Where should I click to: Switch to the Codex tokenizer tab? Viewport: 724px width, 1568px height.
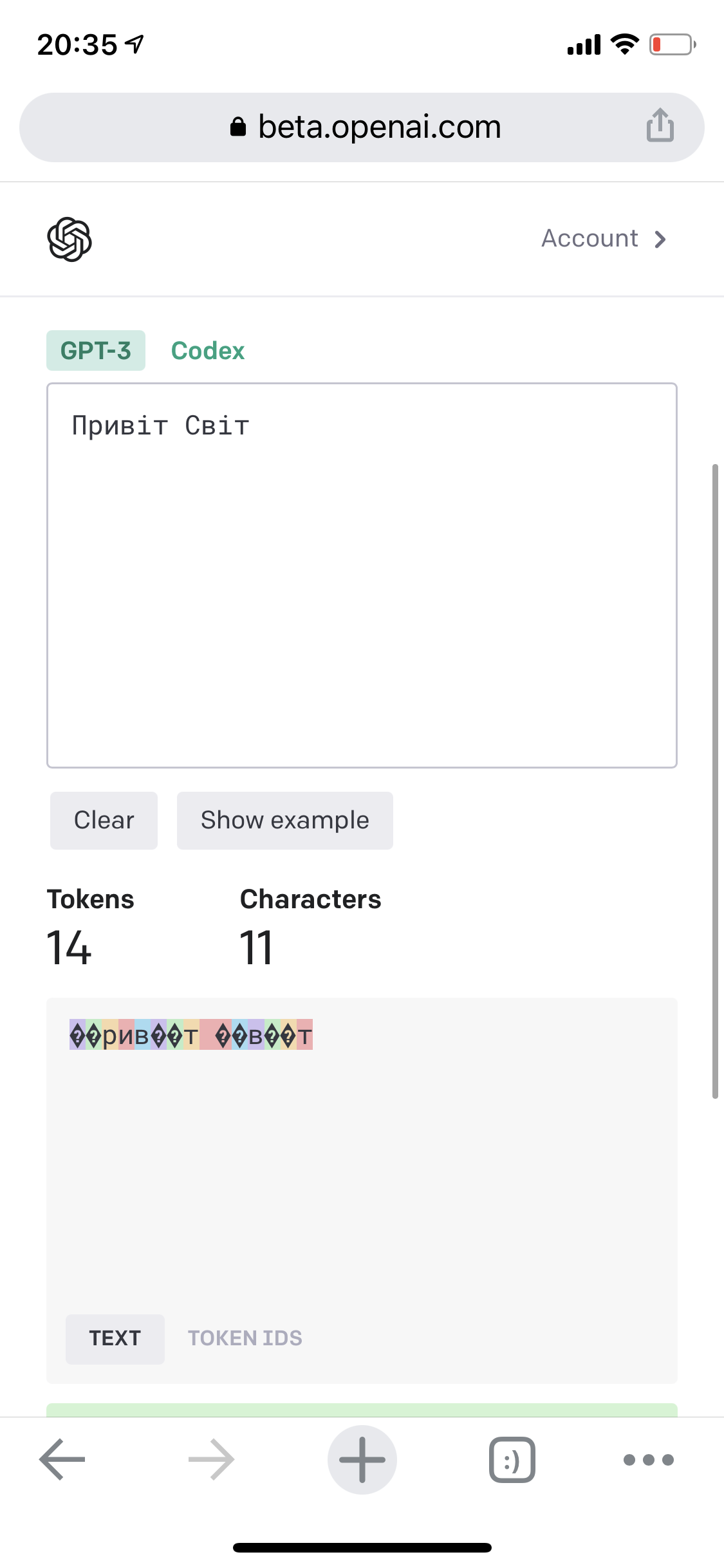coord(207,350)
